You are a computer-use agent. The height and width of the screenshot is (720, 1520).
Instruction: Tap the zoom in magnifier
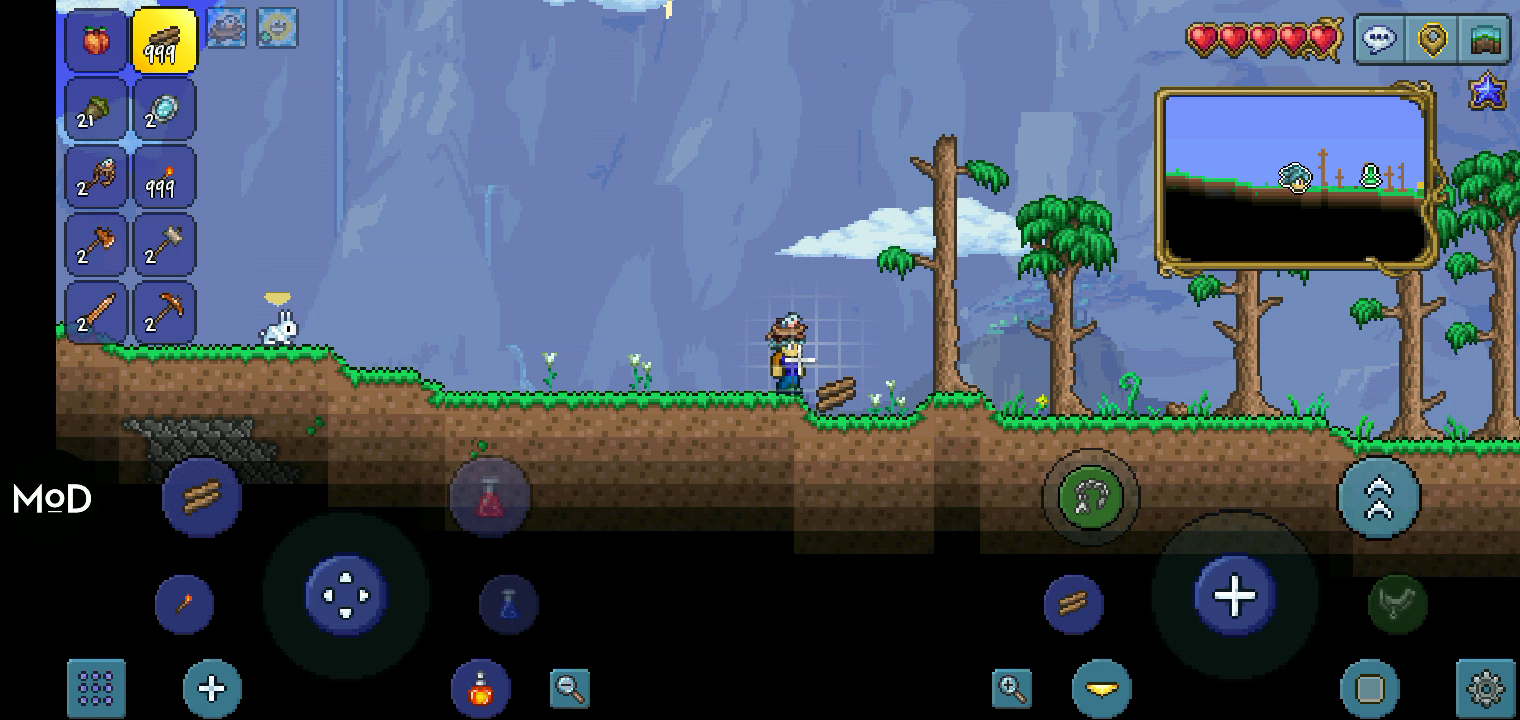pyautogui.click(x=1012, y=688)
